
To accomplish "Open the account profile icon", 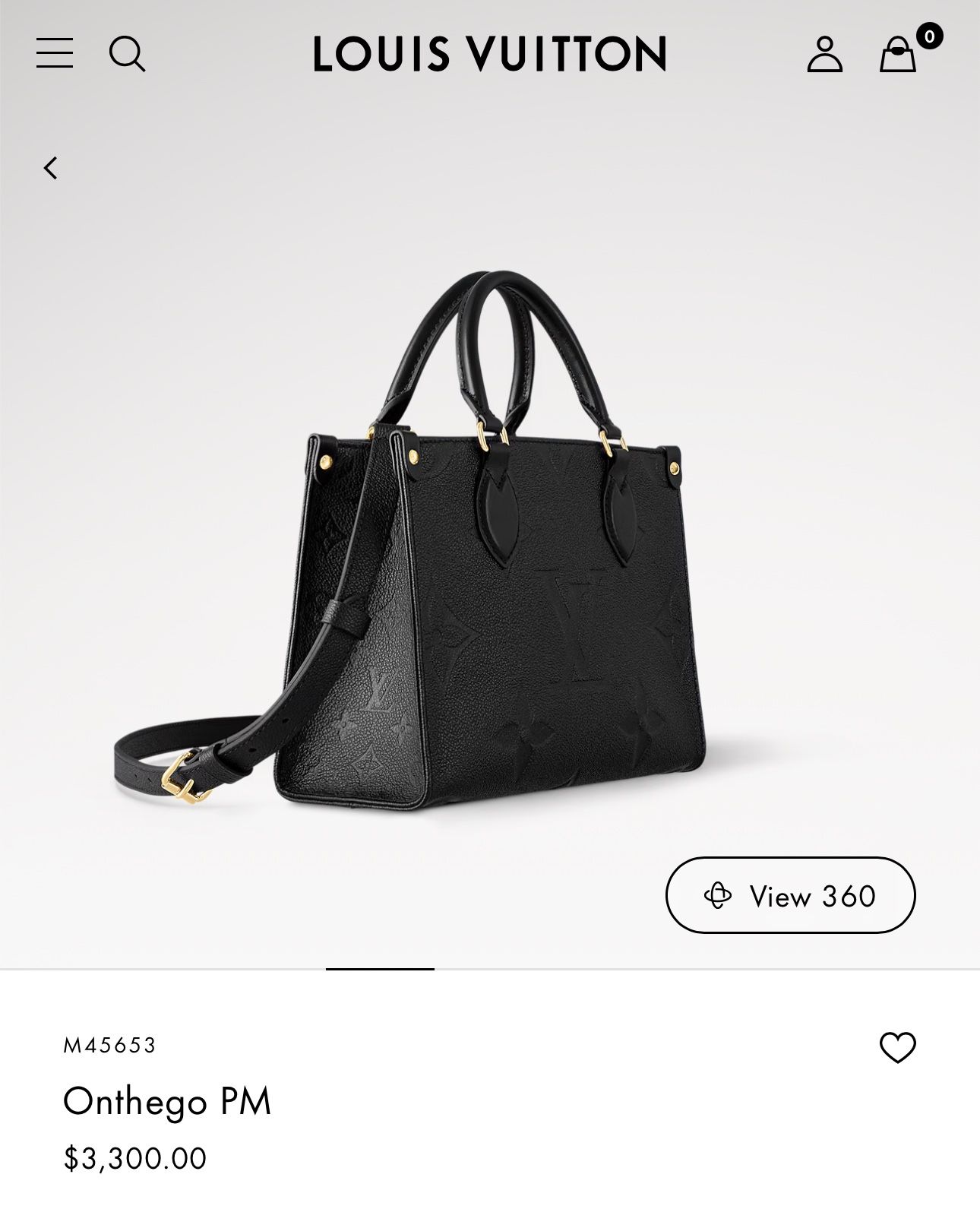I will click(824, 54).
